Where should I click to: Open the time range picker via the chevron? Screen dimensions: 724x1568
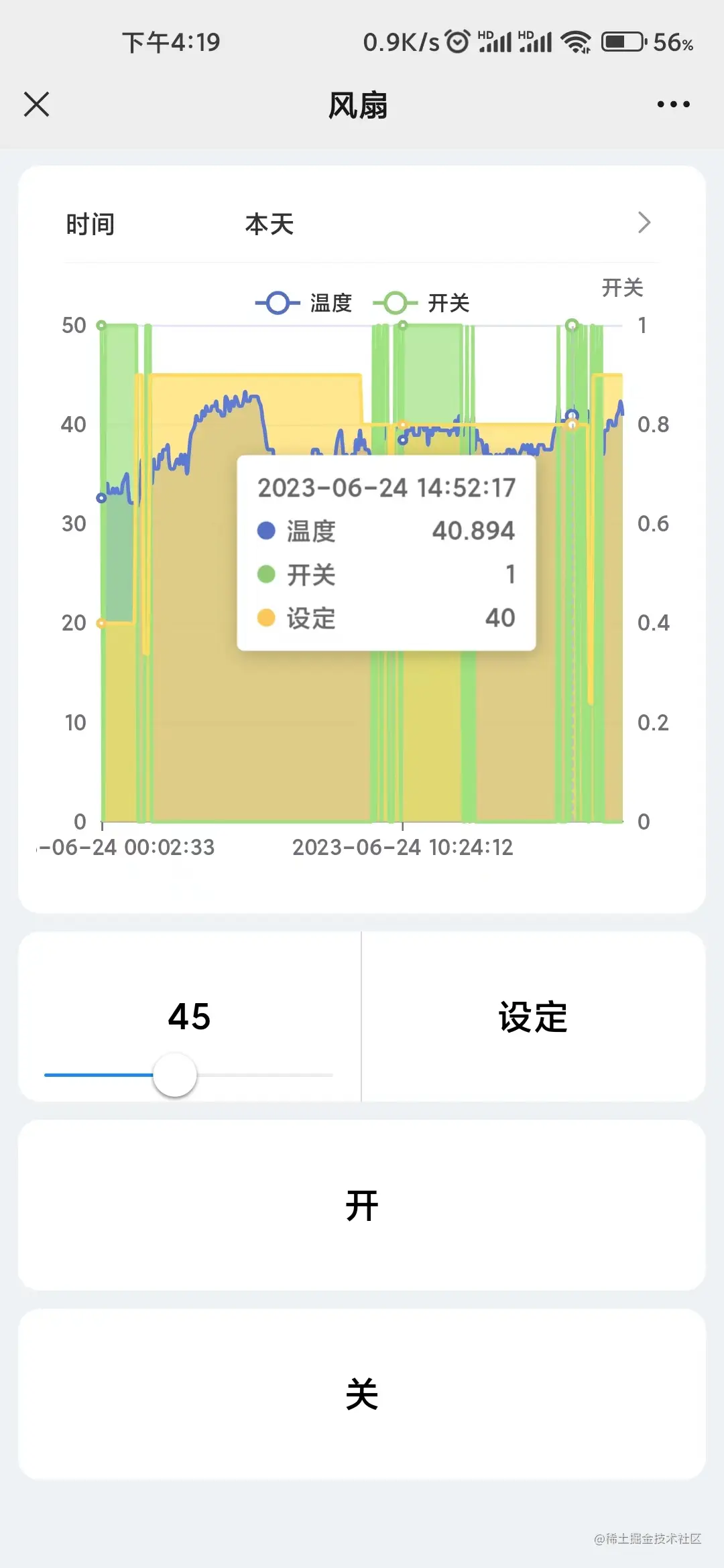644,223
